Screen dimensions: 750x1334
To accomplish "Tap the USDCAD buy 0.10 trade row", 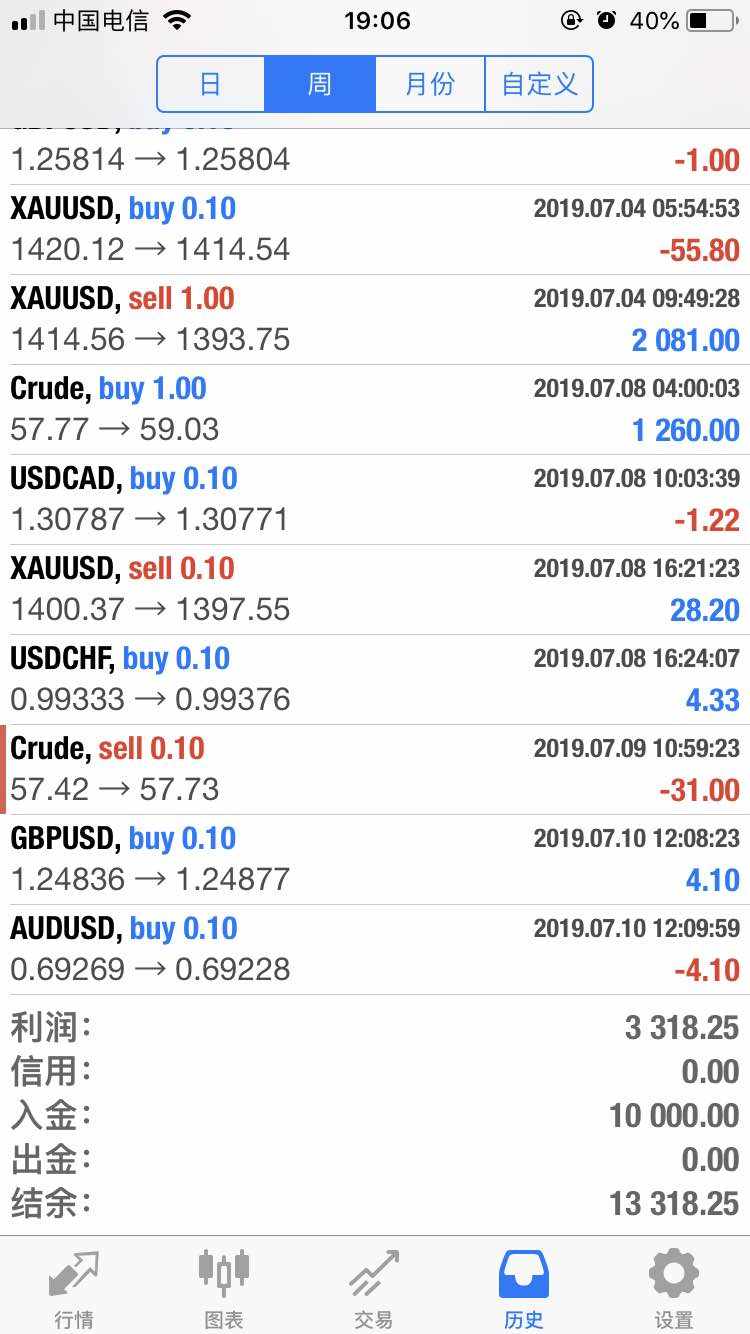I will pyautogui.click(x=375, y=500).
